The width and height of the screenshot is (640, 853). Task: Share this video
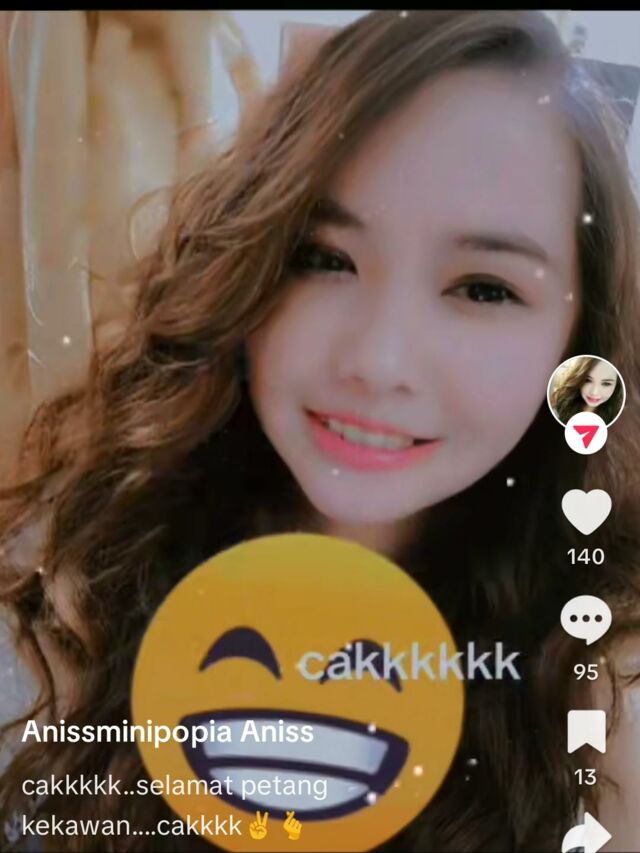point(586,833)
